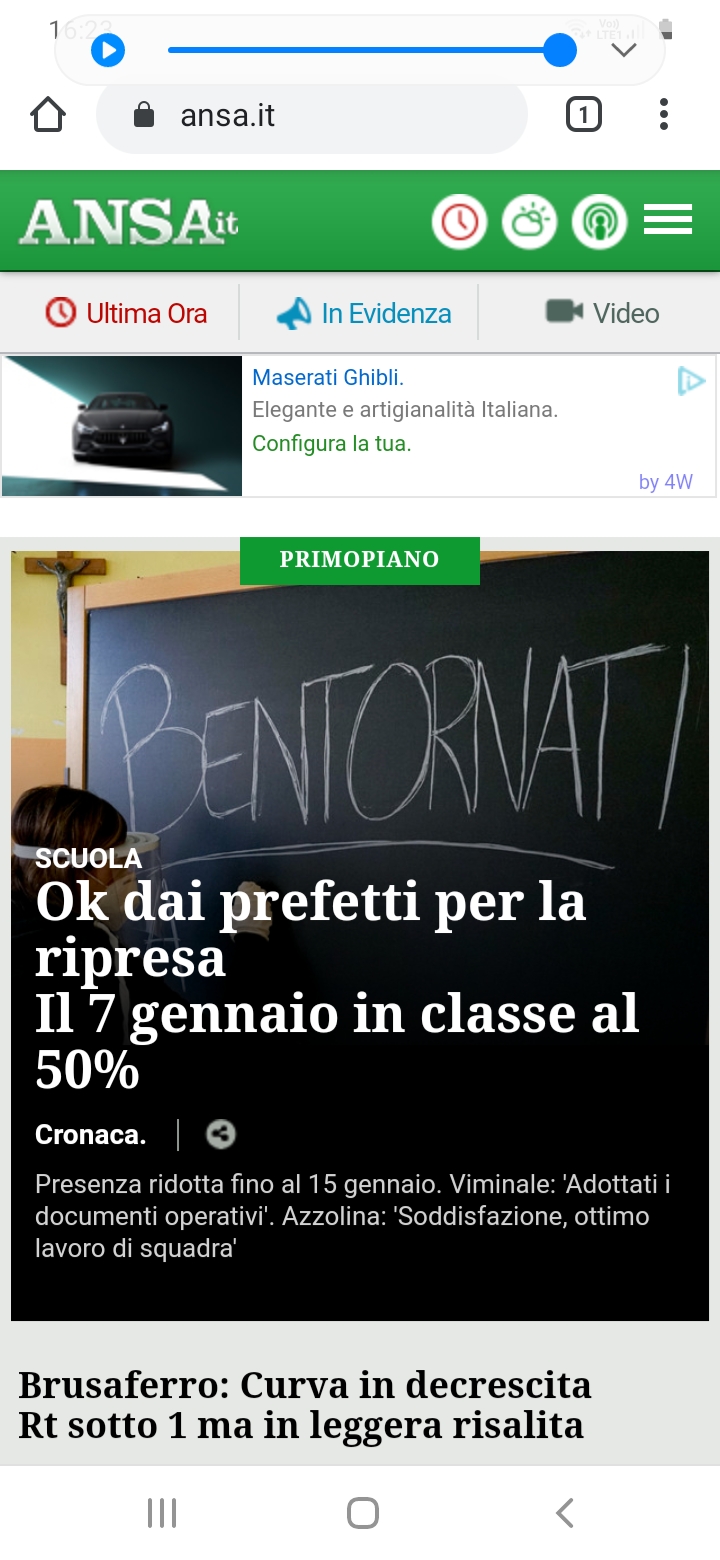Open the Maserati Ghibli ad

(359, 426)
